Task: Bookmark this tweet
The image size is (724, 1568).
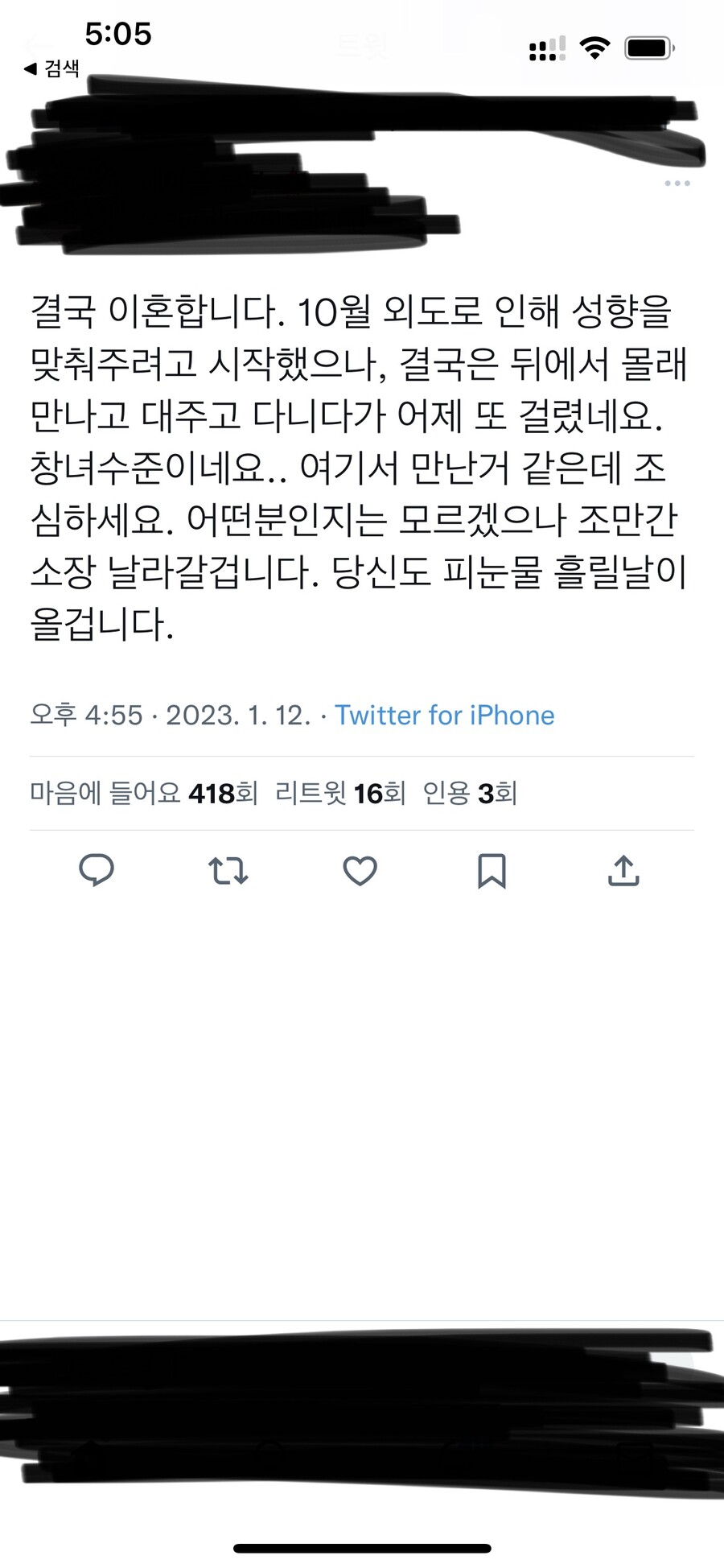Action: tap(492, 871)
